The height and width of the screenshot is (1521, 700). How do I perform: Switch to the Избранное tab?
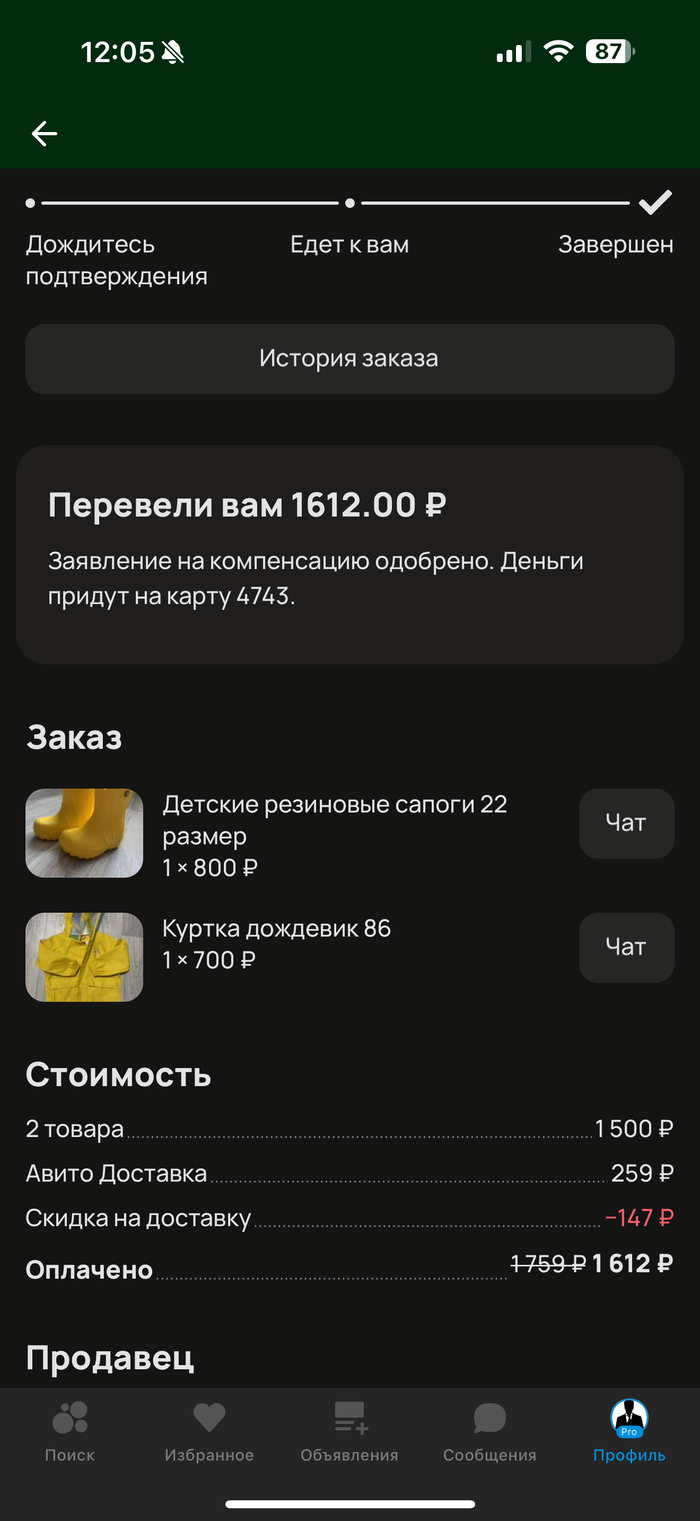(209, 1431)
